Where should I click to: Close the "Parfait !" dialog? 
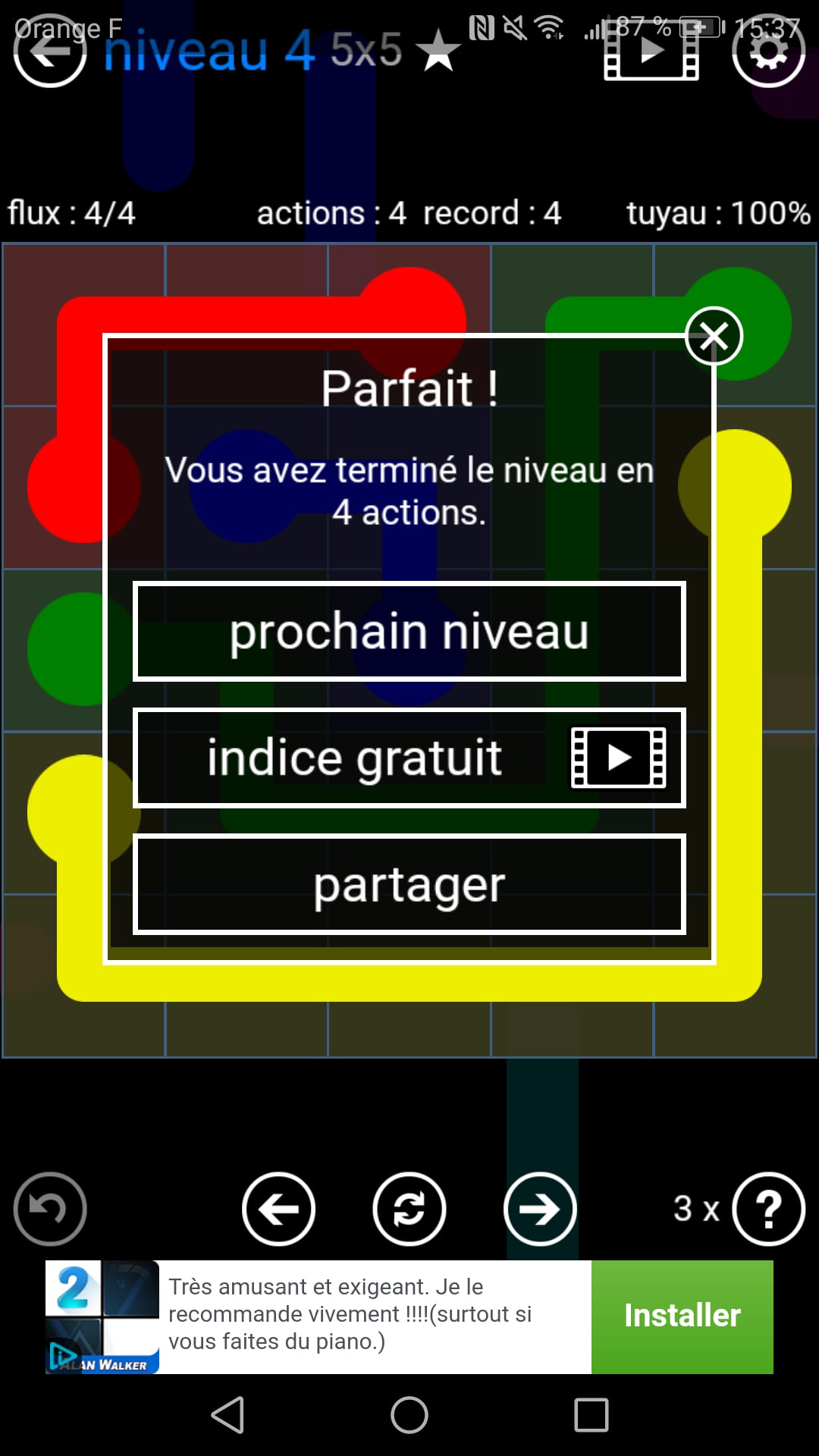714,336
